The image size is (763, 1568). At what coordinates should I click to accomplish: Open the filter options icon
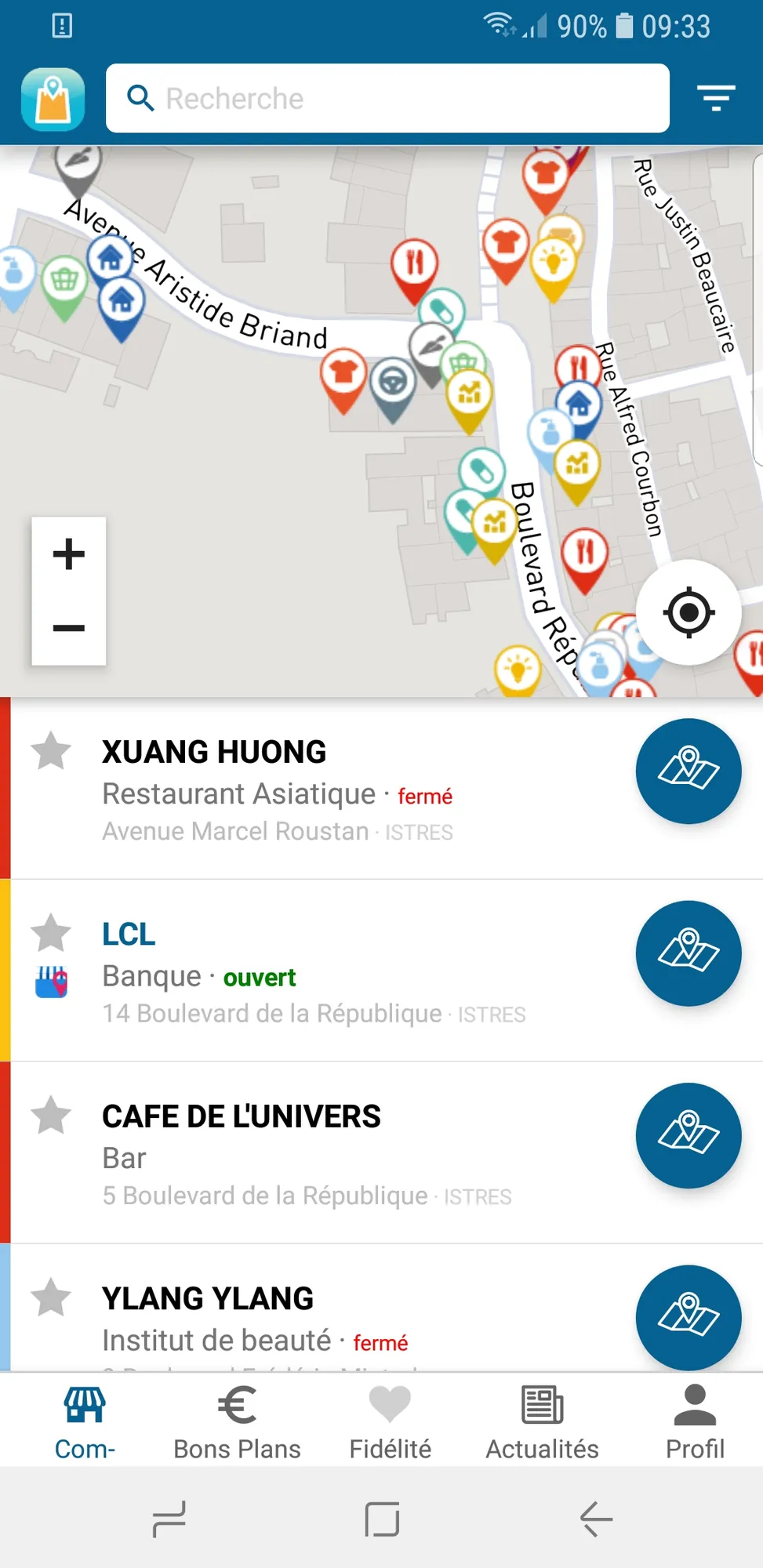pos(715,98)
